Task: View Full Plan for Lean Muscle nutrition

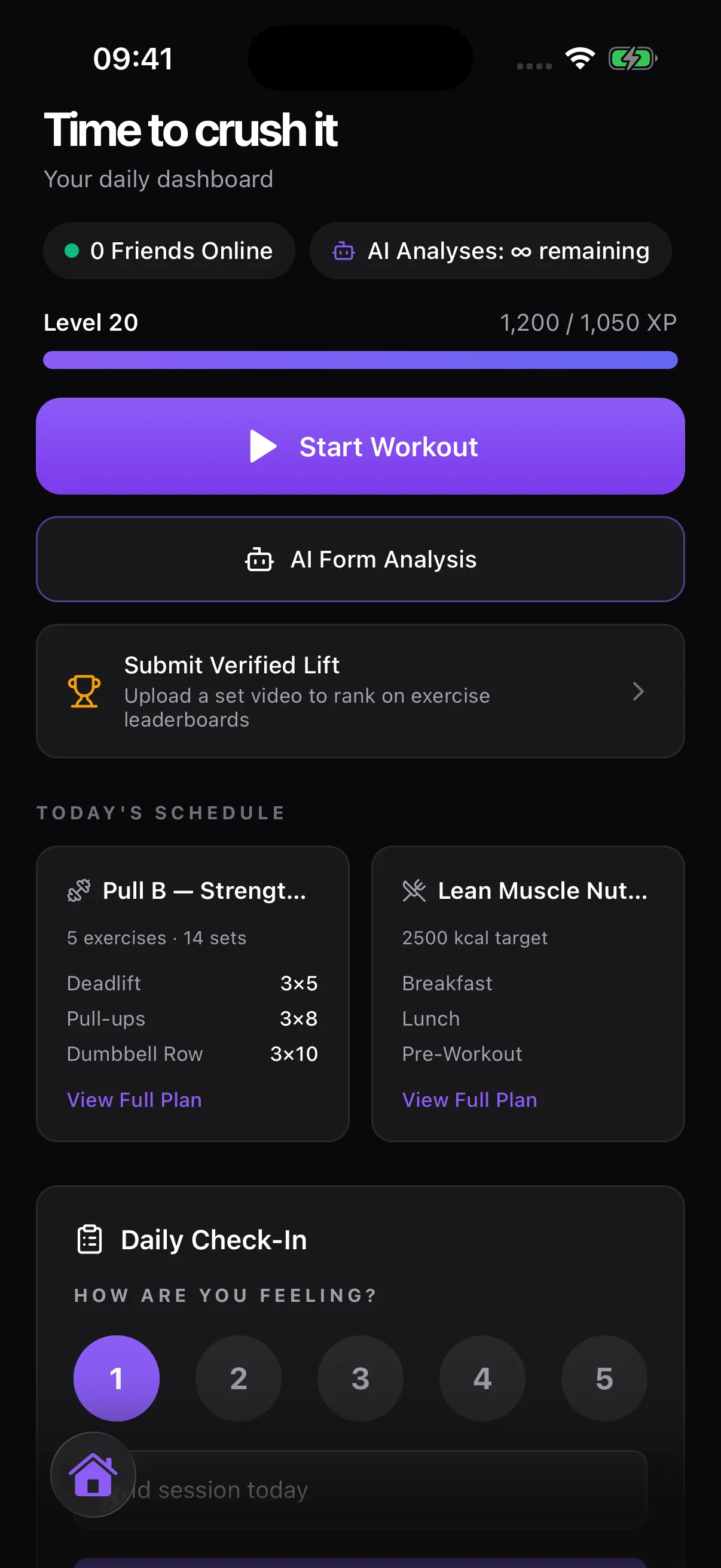Action: (469, 1099)
